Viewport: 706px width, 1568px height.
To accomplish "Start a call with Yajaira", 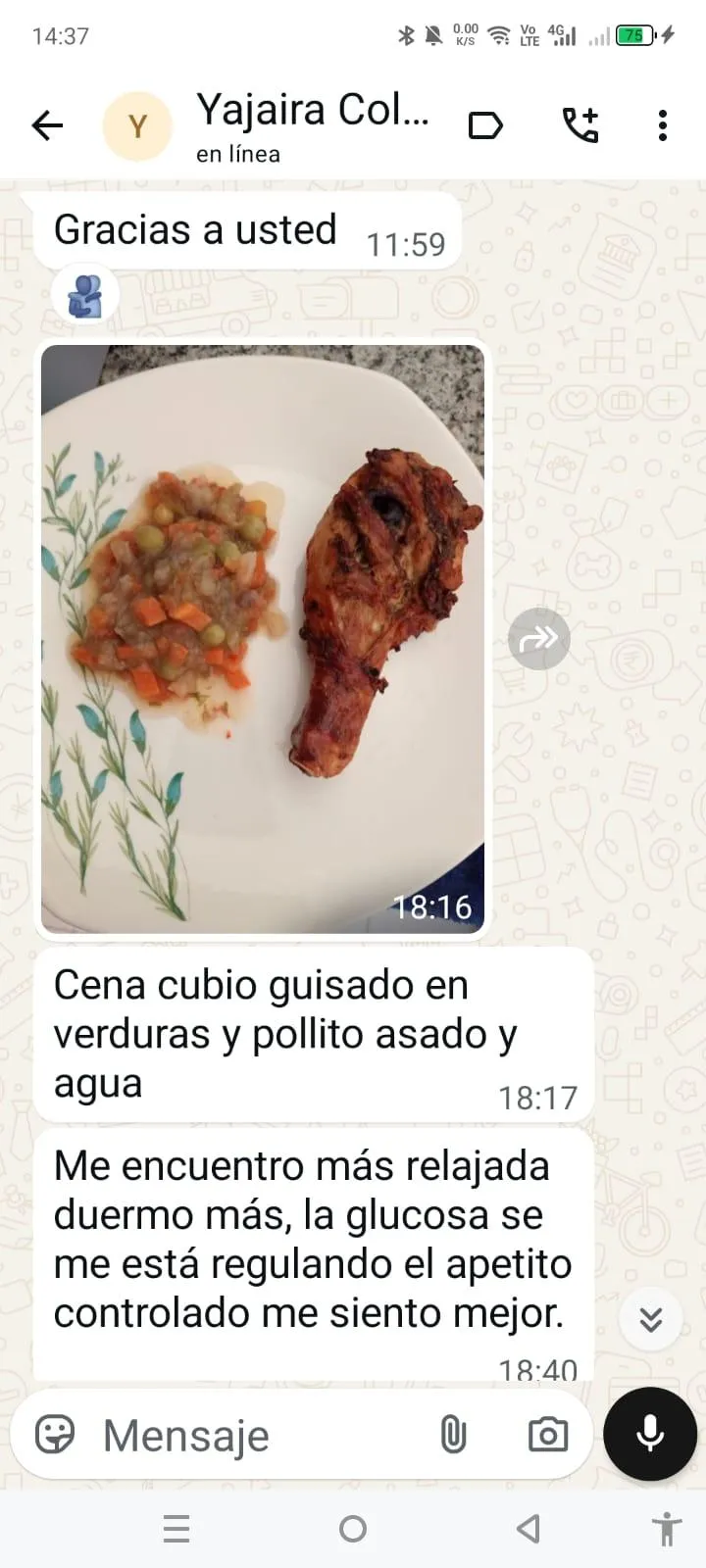I will (x=580, y=125).
